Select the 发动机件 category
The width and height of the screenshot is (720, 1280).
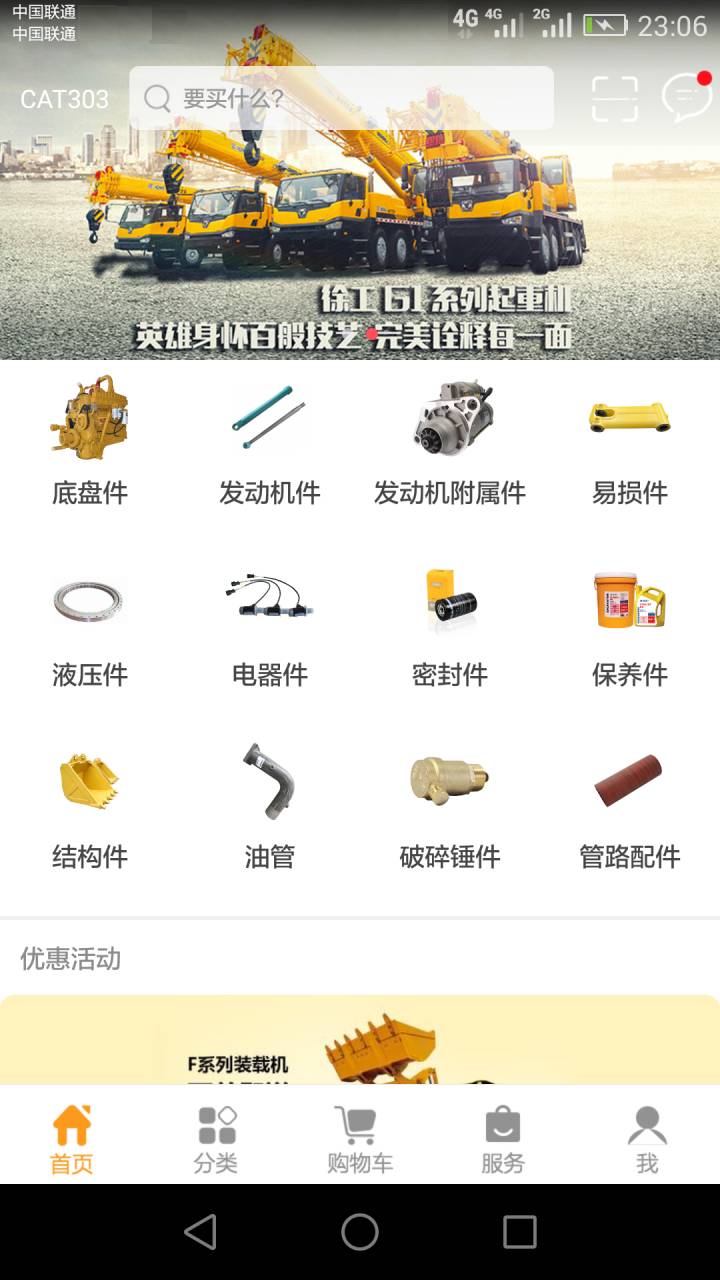(x=270, y=440)
